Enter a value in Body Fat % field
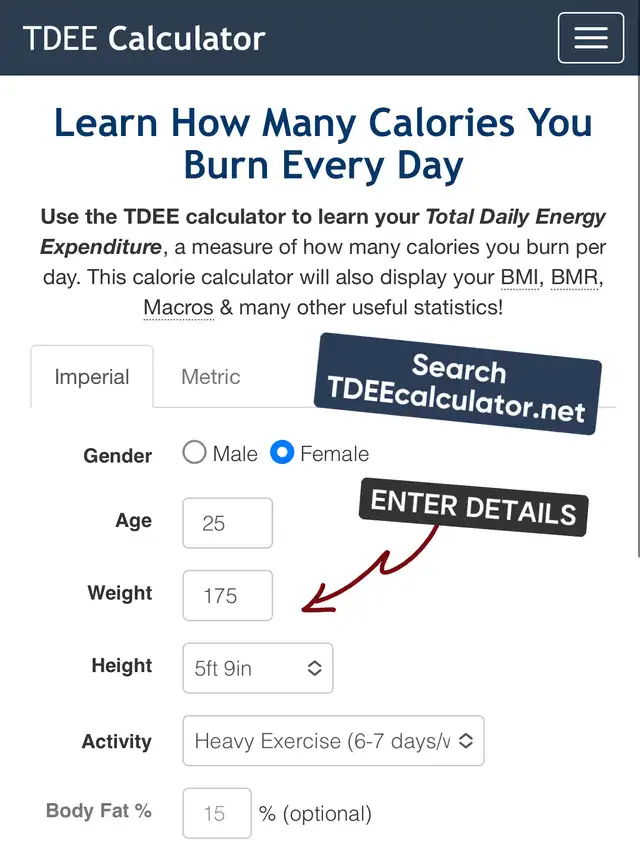The width and height of the screenshot is (640, 853). tap(217, 813)
